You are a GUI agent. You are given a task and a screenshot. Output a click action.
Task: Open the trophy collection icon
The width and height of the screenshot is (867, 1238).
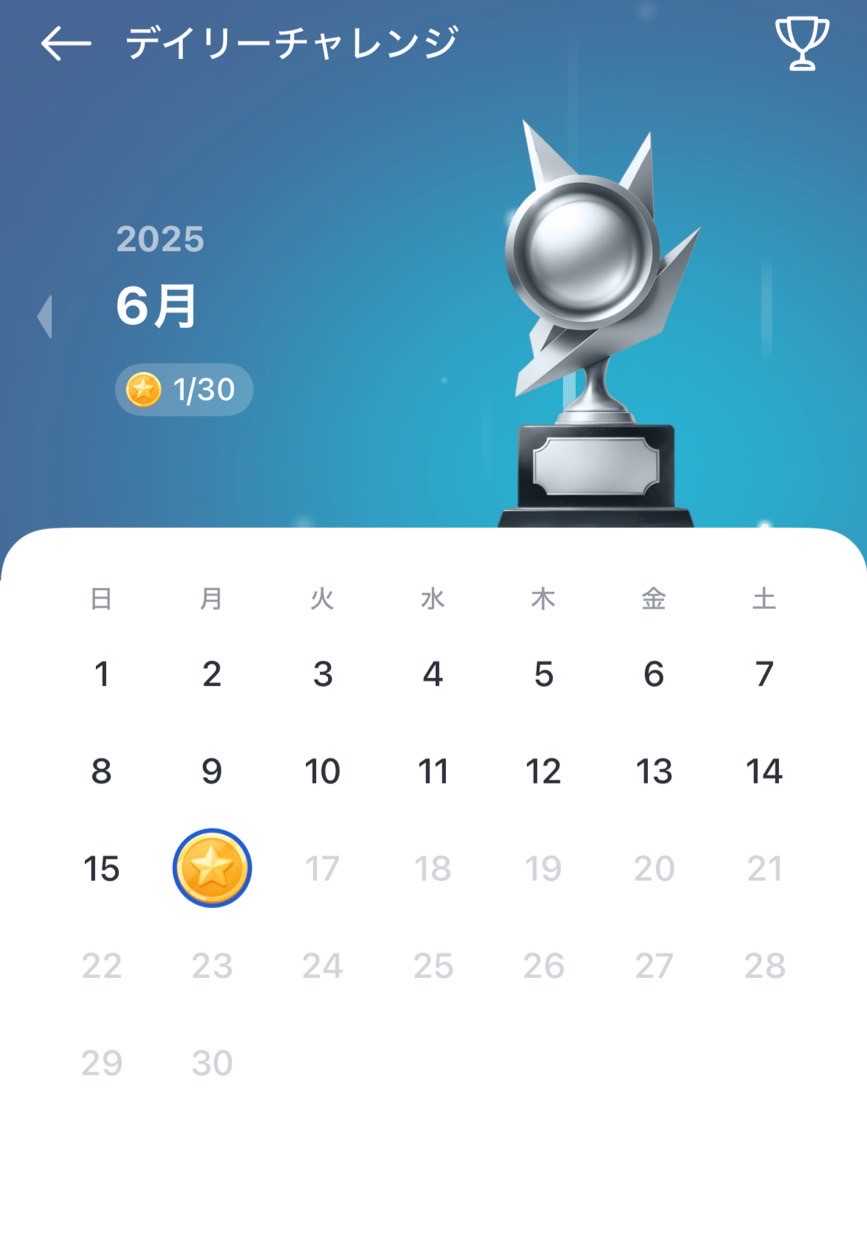point(802,43)
